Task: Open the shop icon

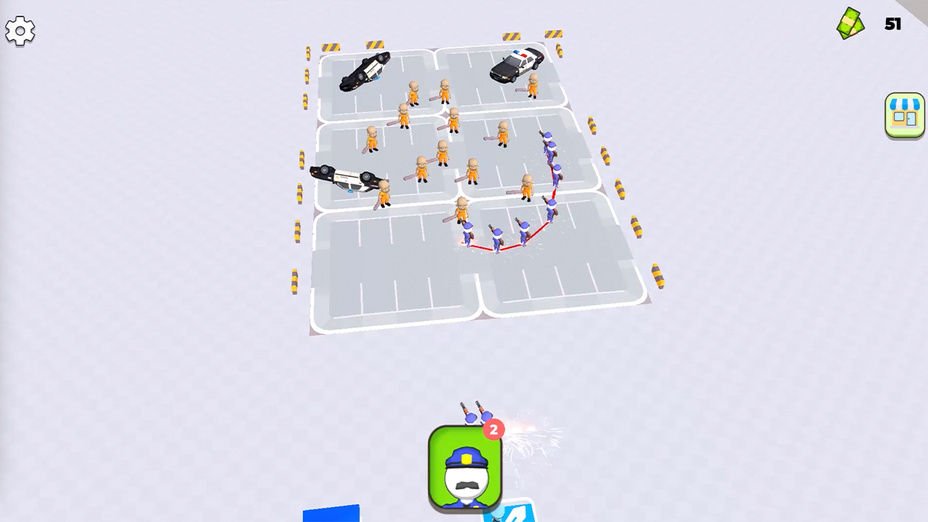Action: coord(904,115)
